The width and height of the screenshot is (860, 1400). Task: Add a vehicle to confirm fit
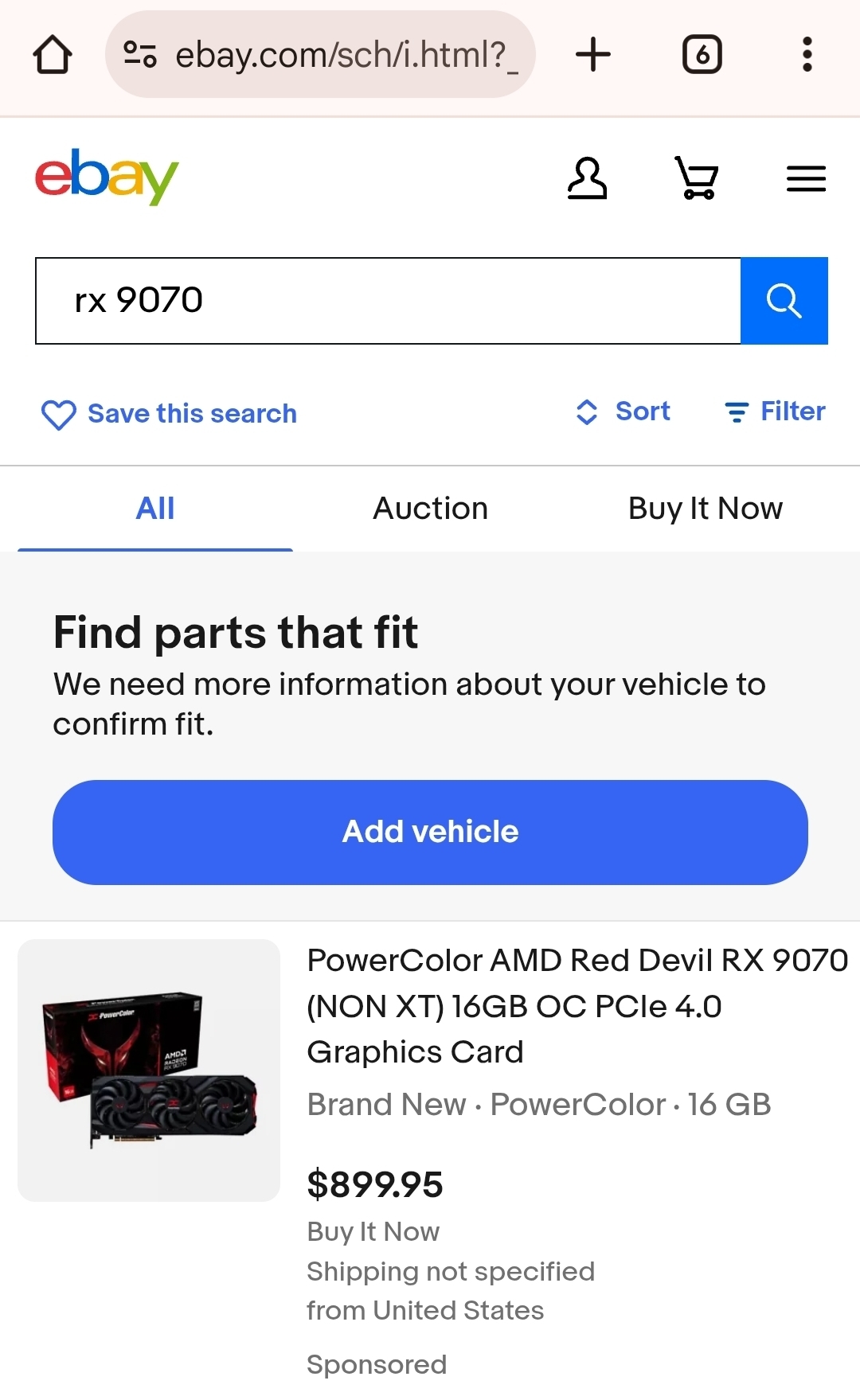tap(430, 832)
